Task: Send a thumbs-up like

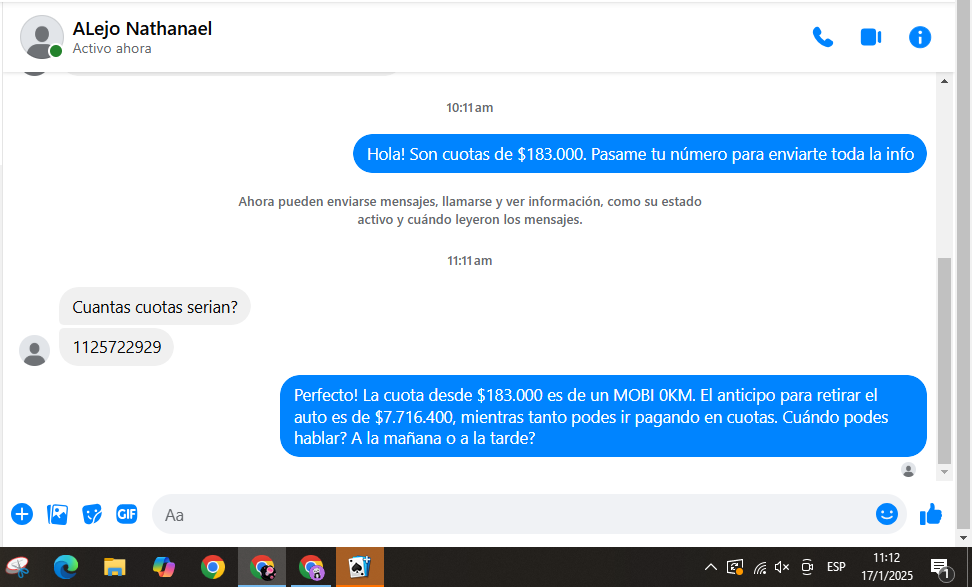Action: pyautogui.click(x=930, y=514)
